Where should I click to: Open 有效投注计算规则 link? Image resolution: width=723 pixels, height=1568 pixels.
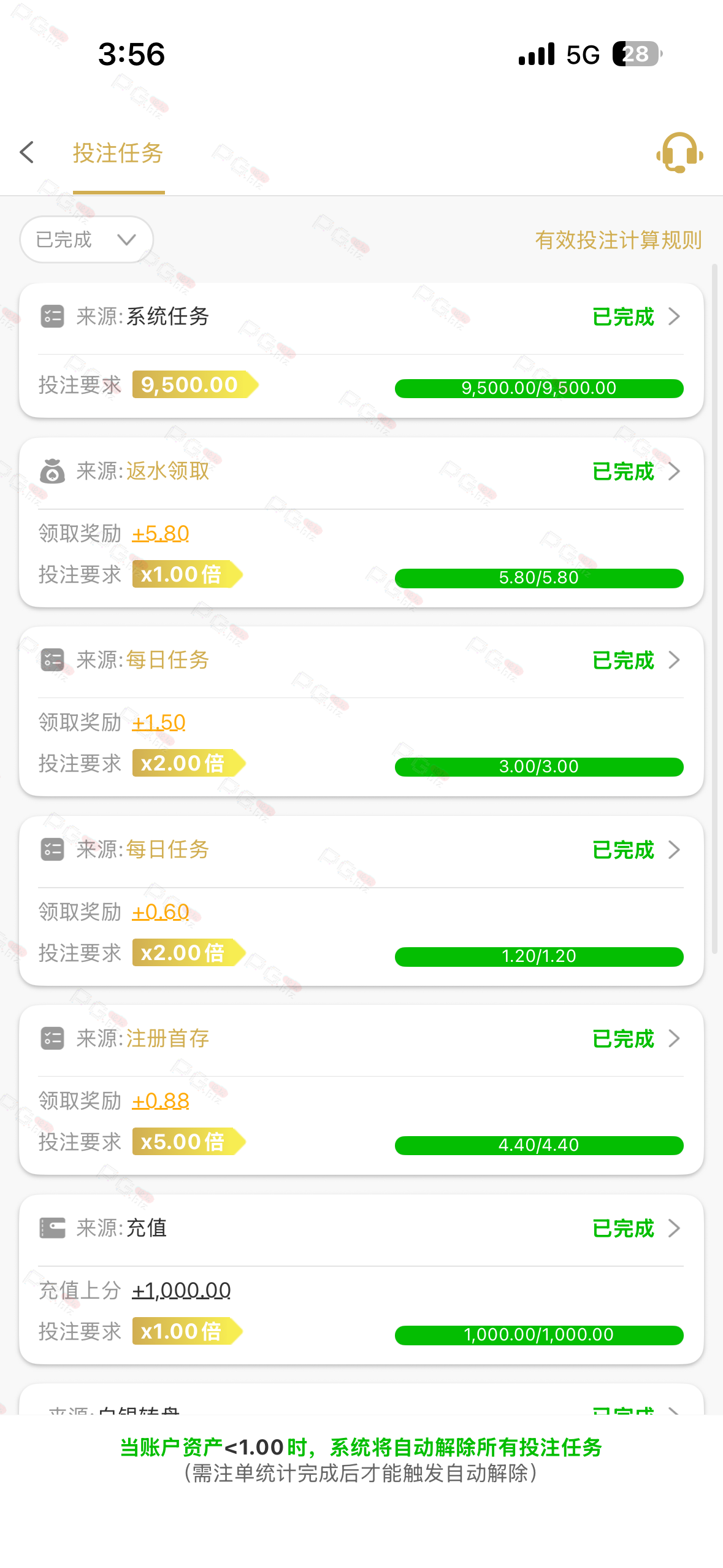click(x=618, y=240)
